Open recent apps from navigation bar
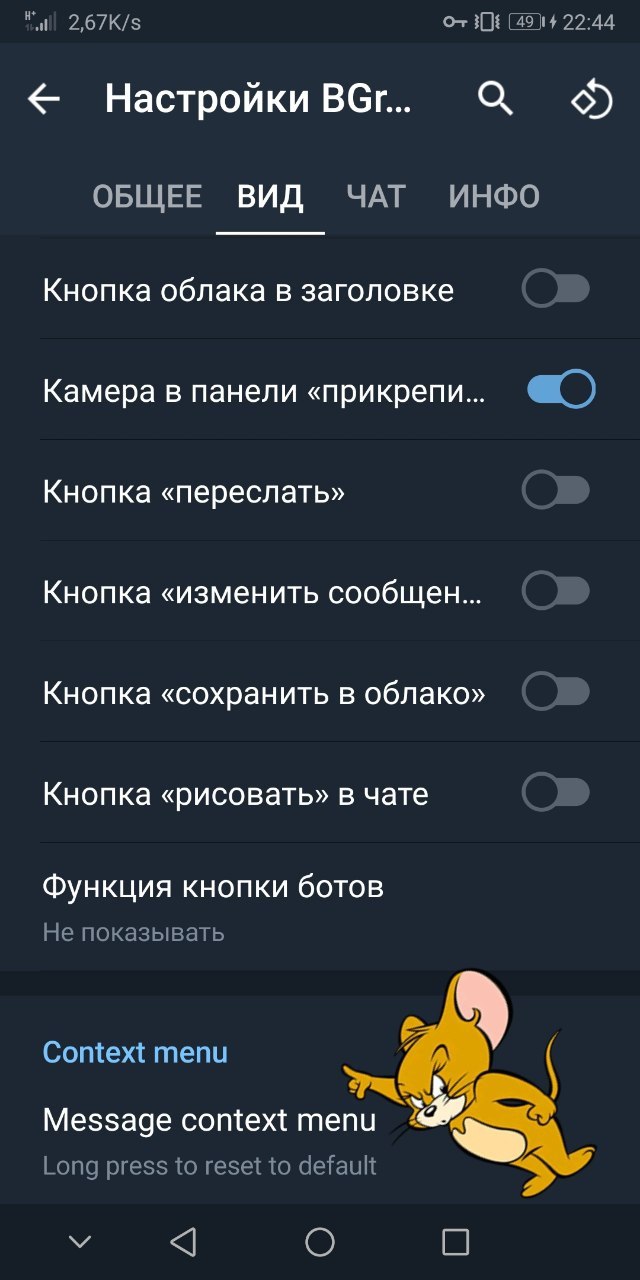 point(455,1242)
